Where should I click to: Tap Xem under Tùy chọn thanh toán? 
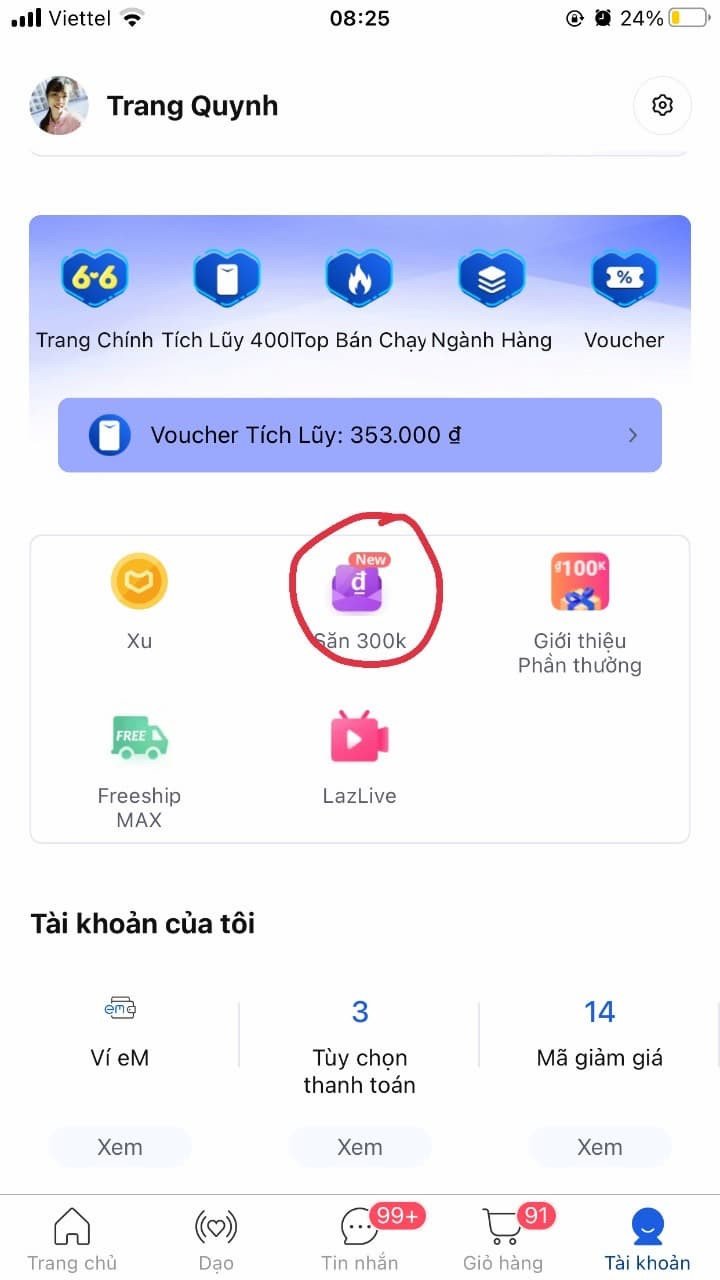tap(360, 1148)
